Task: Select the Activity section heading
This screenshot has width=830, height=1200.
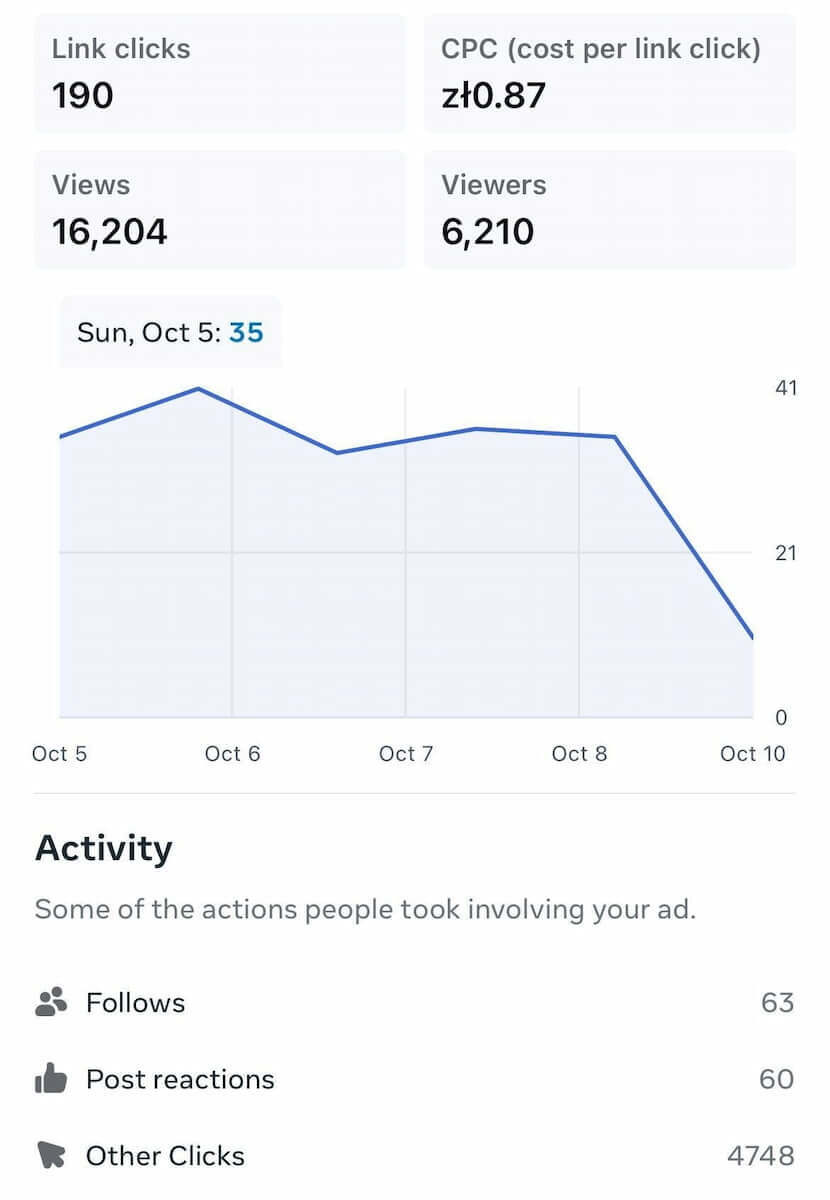Action: [104, 847]
